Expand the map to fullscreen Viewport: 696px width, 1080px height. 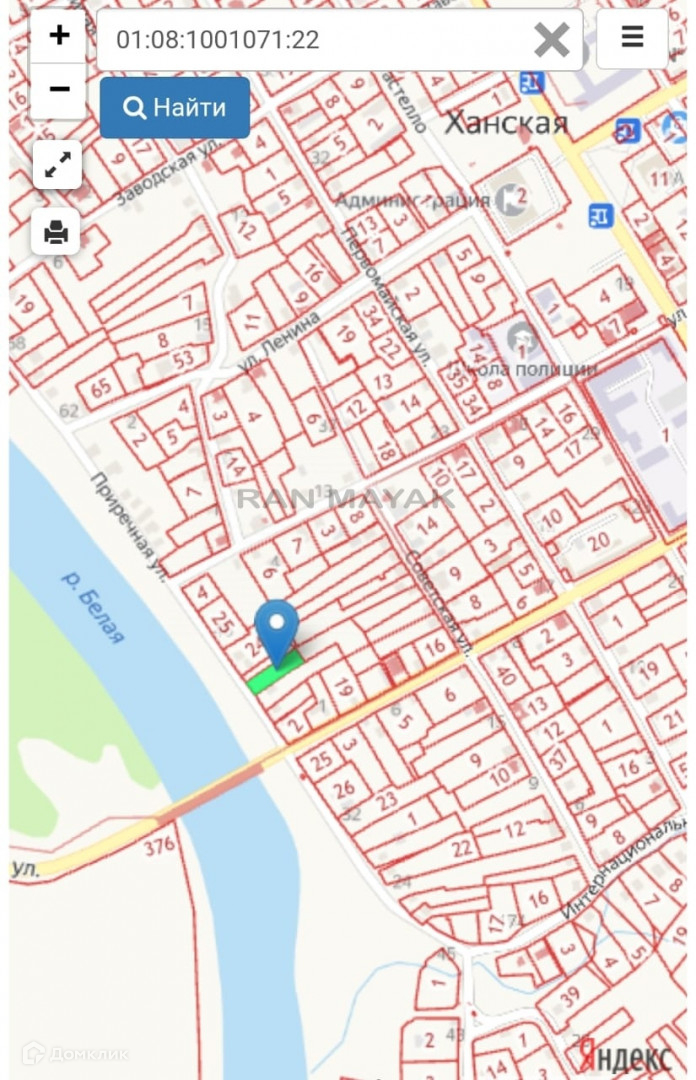(x=57, y=166)
